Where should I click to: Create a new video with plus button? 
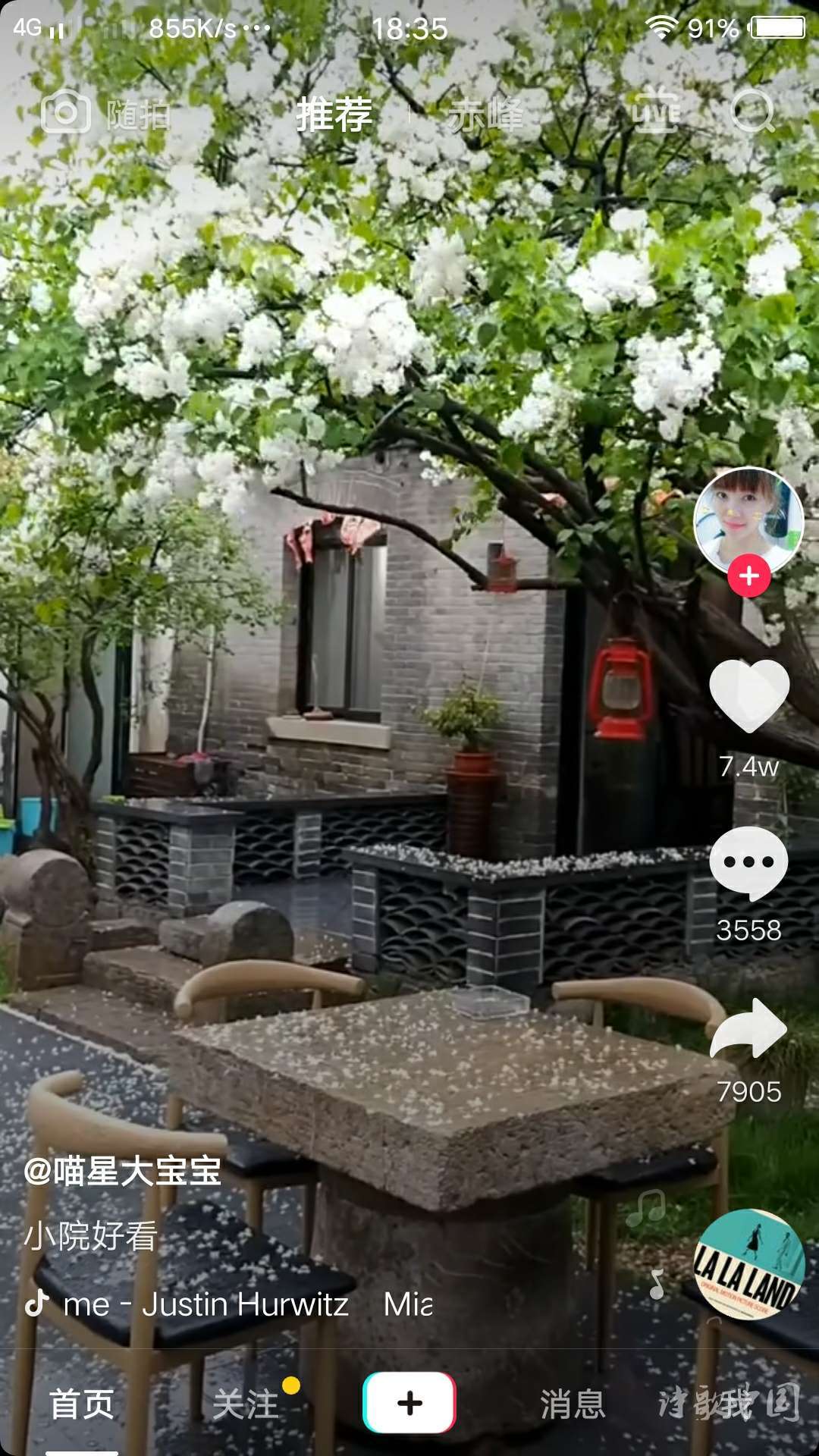tap(409, 1403)
